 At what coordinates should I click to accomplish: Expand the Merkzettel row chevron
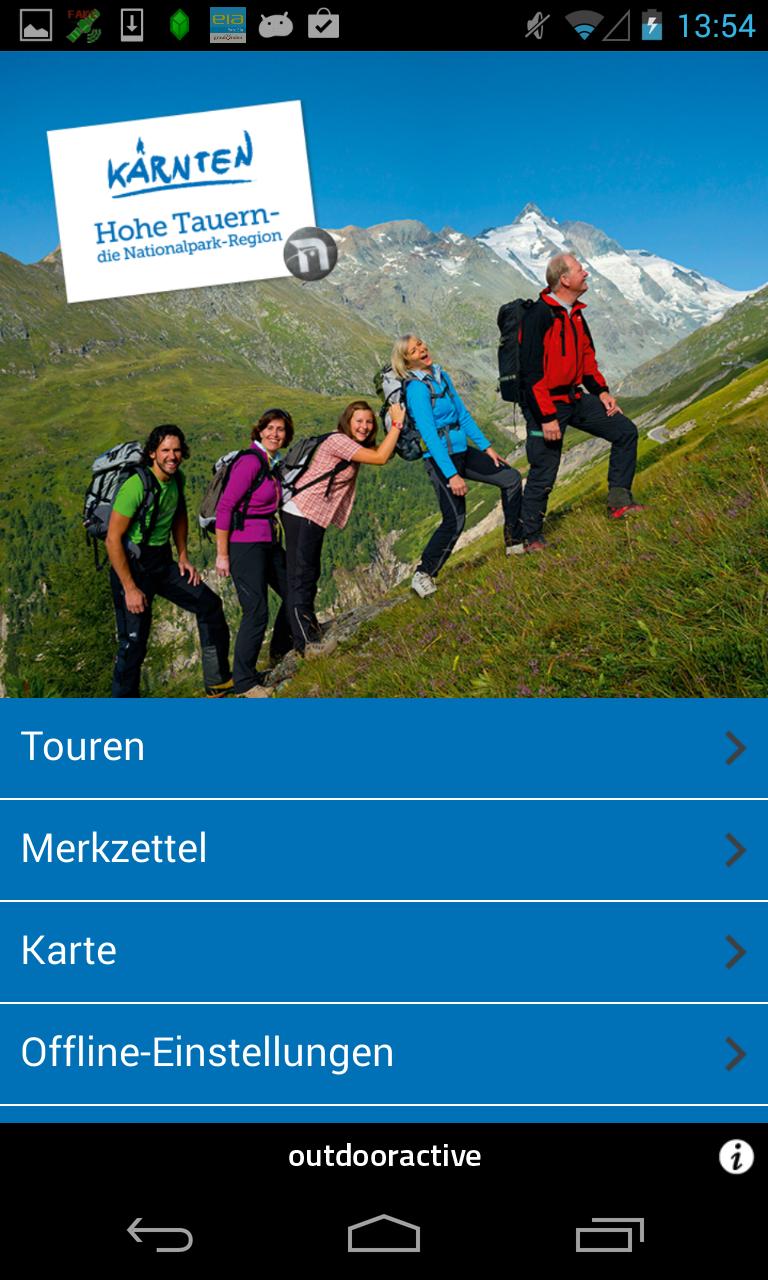737,849
